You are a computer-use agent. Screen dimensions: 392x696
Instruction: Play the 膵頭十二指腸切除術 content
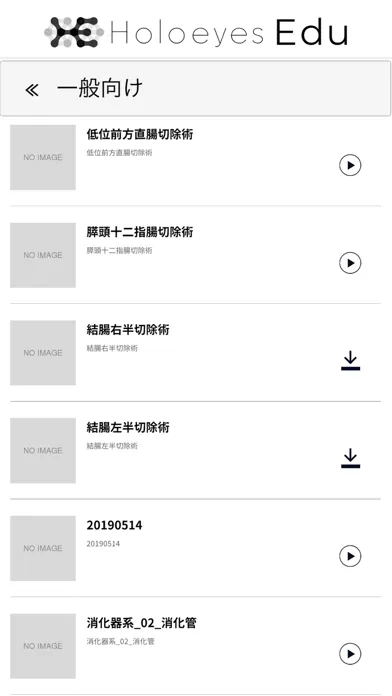350,263
